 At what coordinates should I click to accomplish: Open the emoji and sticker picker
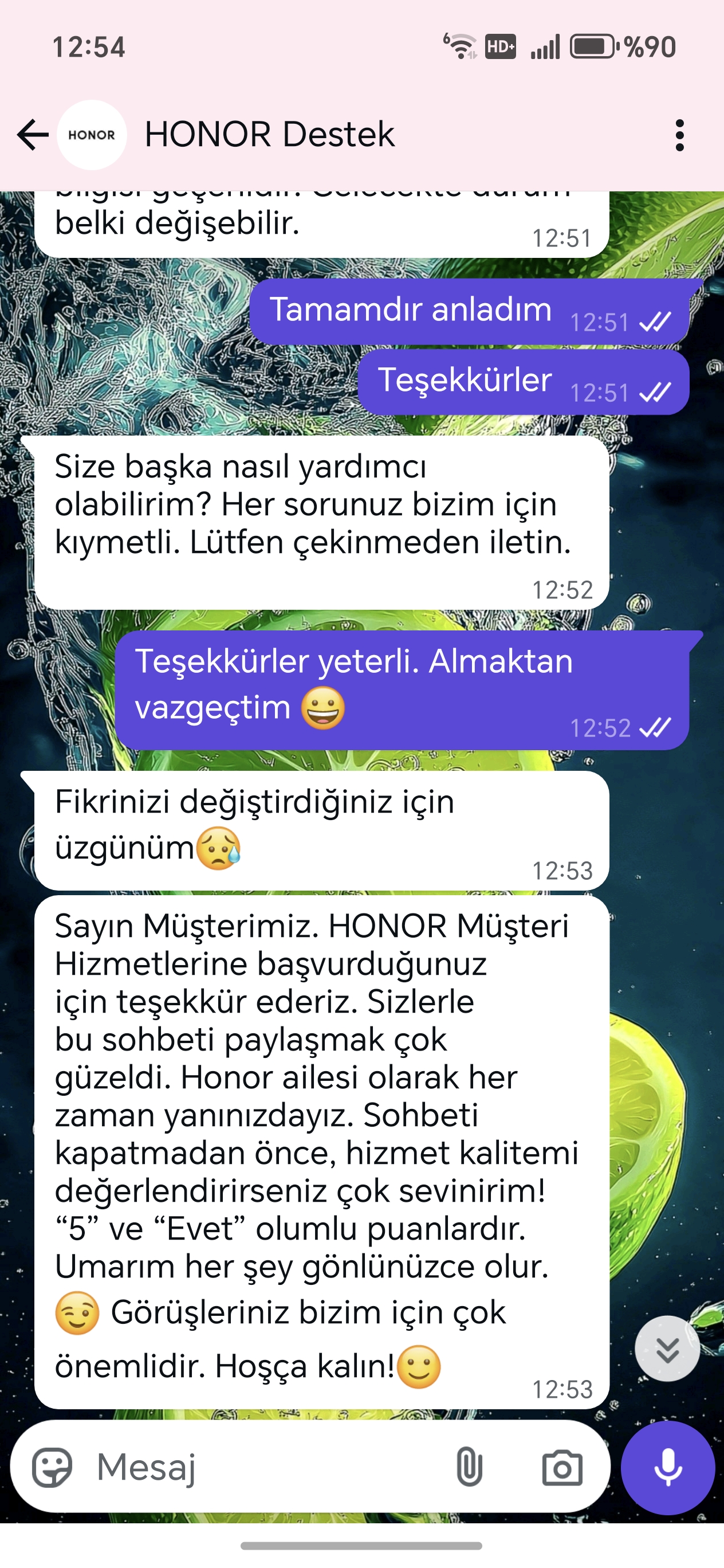tap(52, 1467)
